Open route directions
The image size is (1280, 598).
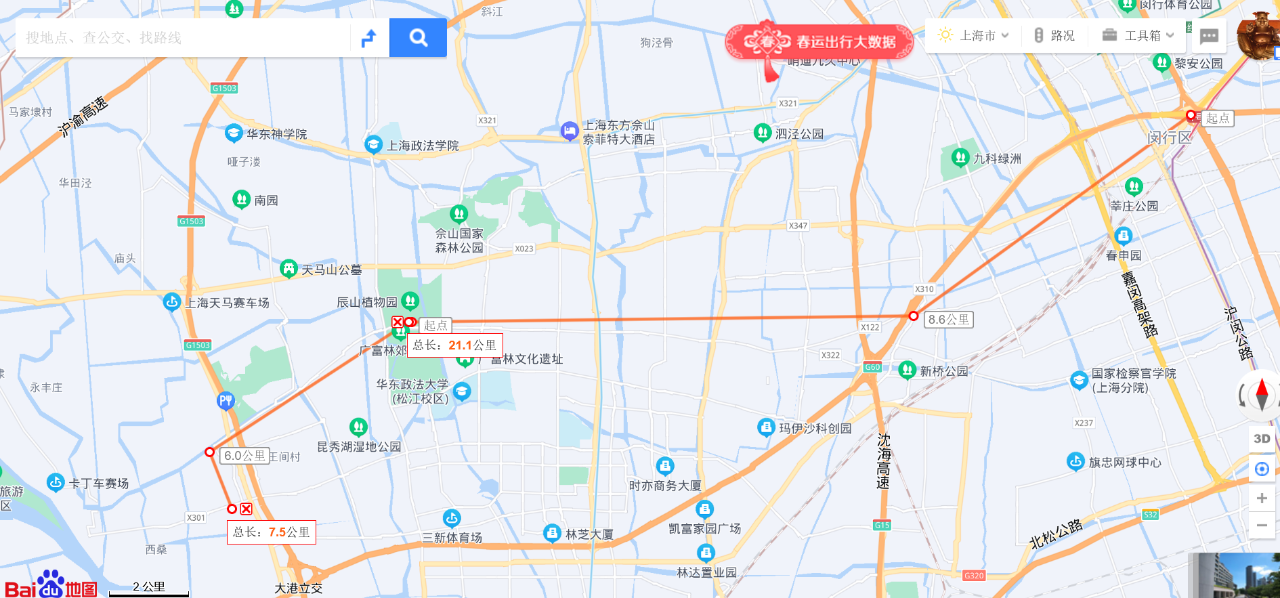coord(369,38)
